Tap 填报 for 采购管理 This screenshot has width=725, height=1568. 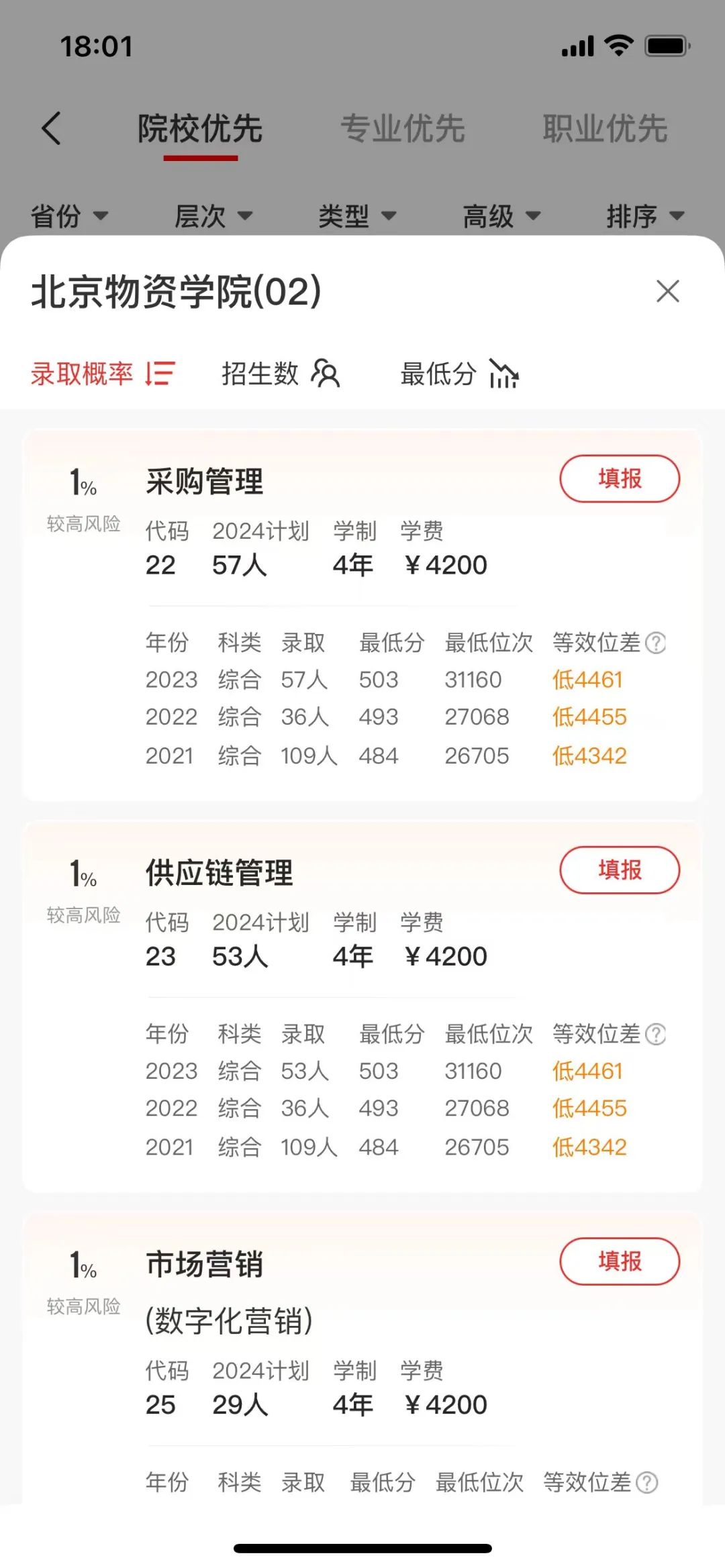point(619,479)
